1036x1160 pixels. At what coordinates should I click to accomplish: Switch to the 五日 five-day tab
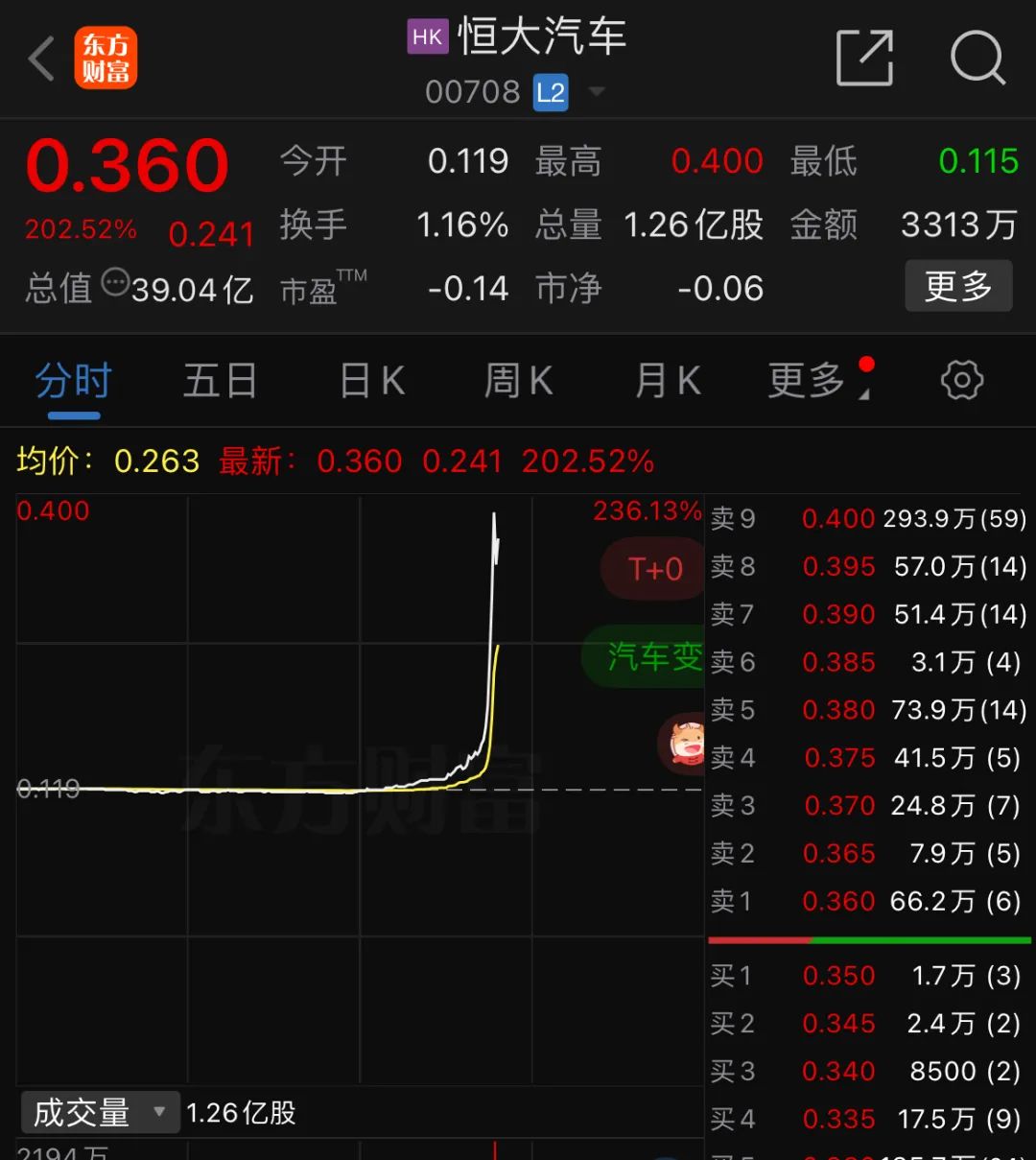click(x=220, y=380)
